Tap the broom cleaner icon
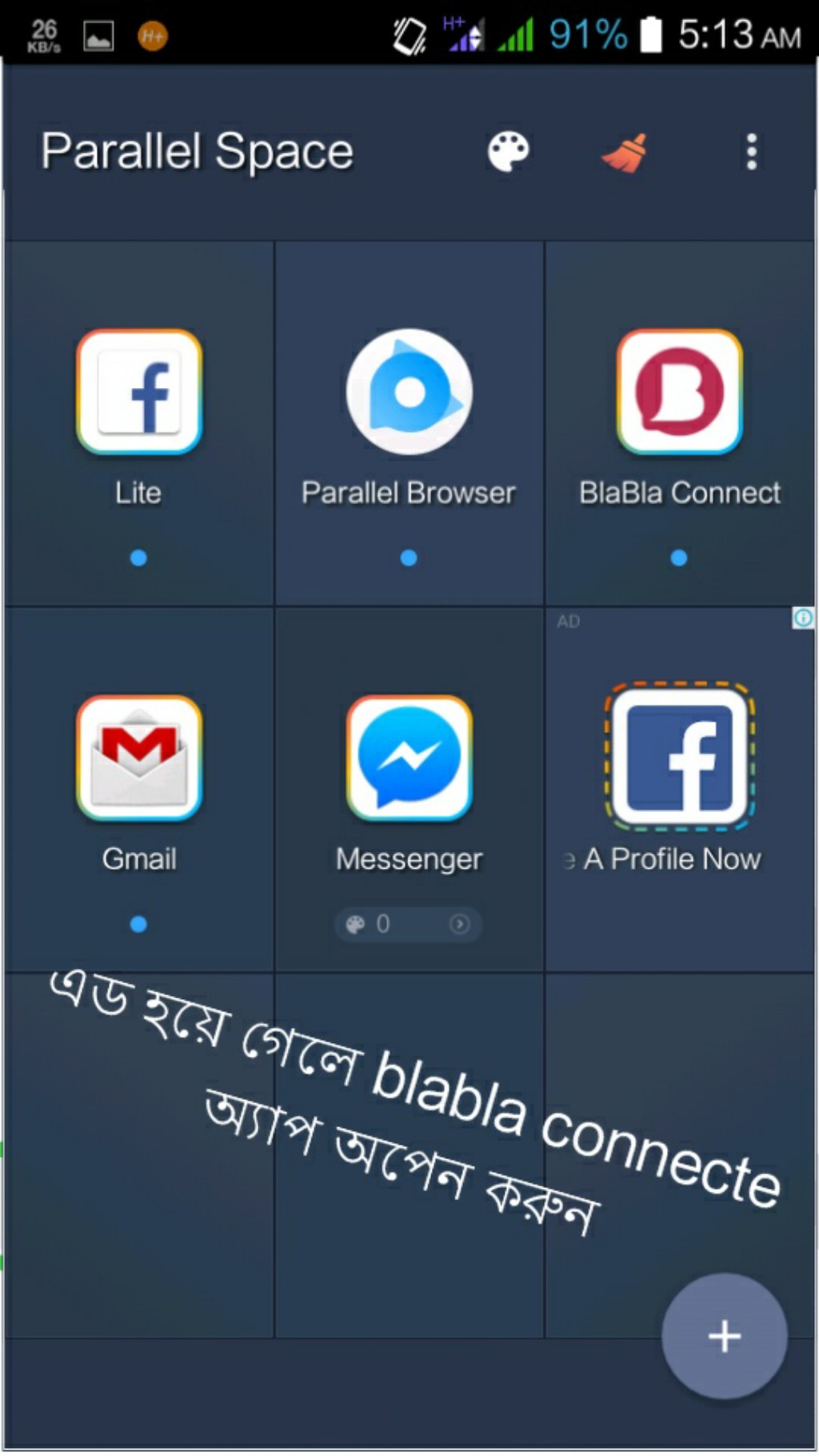This screenshot has width=819, height=1456. (x=625, y=153)
